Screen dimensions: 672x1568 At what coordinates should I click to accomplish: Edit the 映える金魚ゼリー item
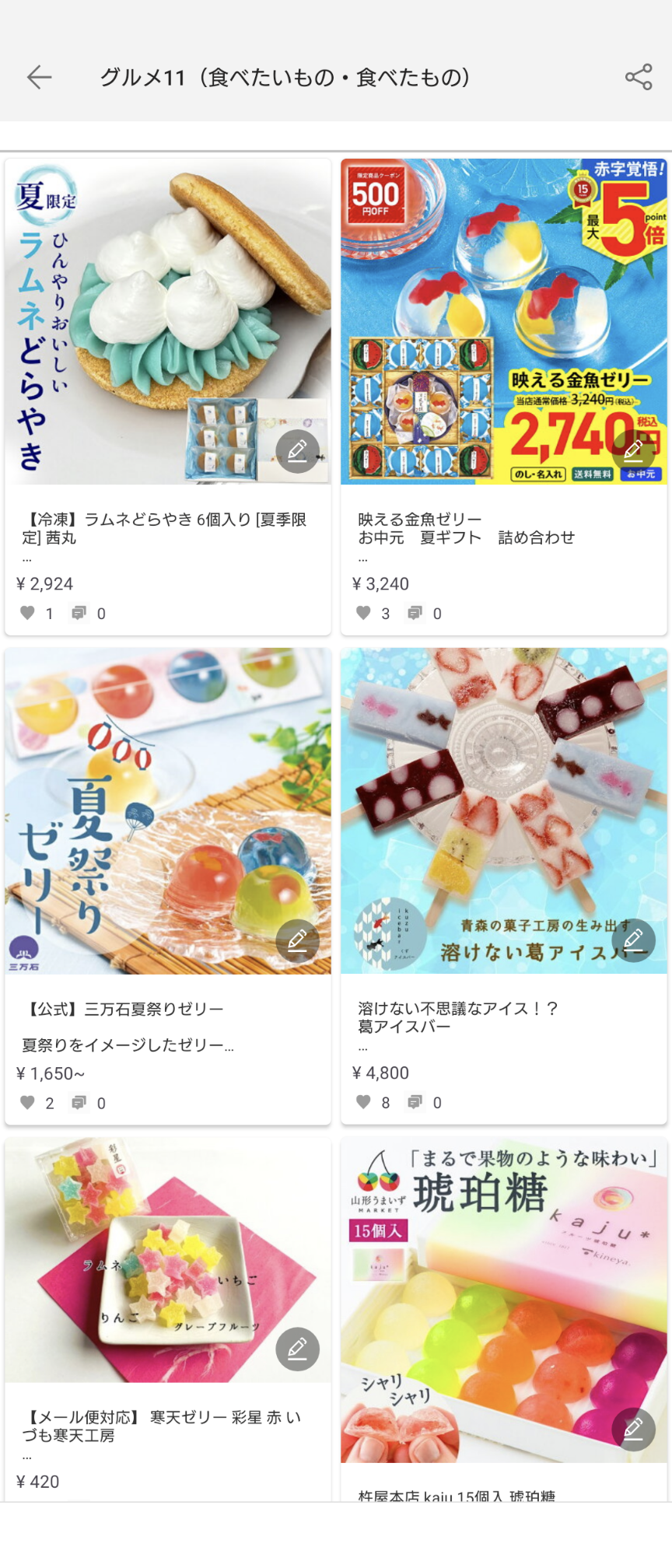click(x=633, y=450)
